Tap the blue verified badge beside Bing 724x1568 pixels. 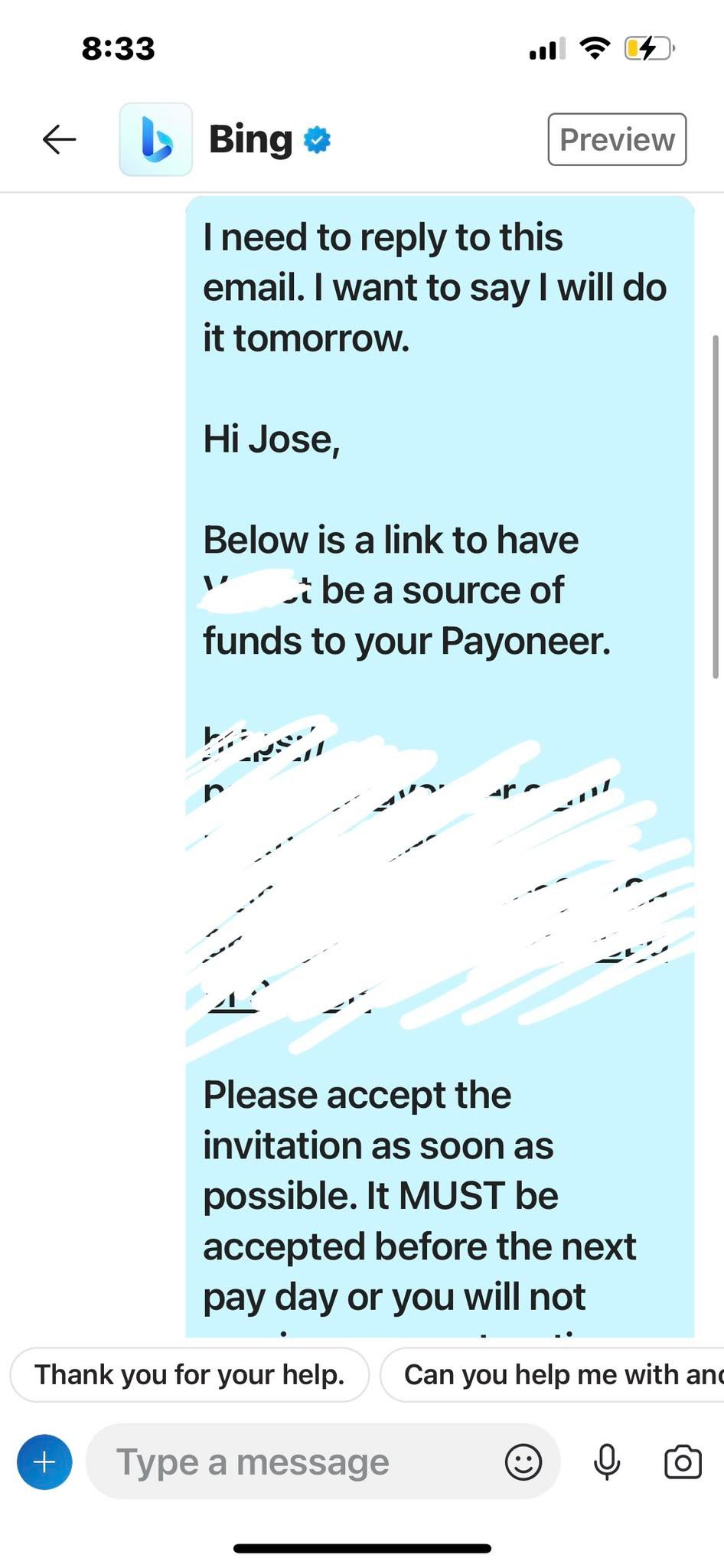(x=316, y=139)
